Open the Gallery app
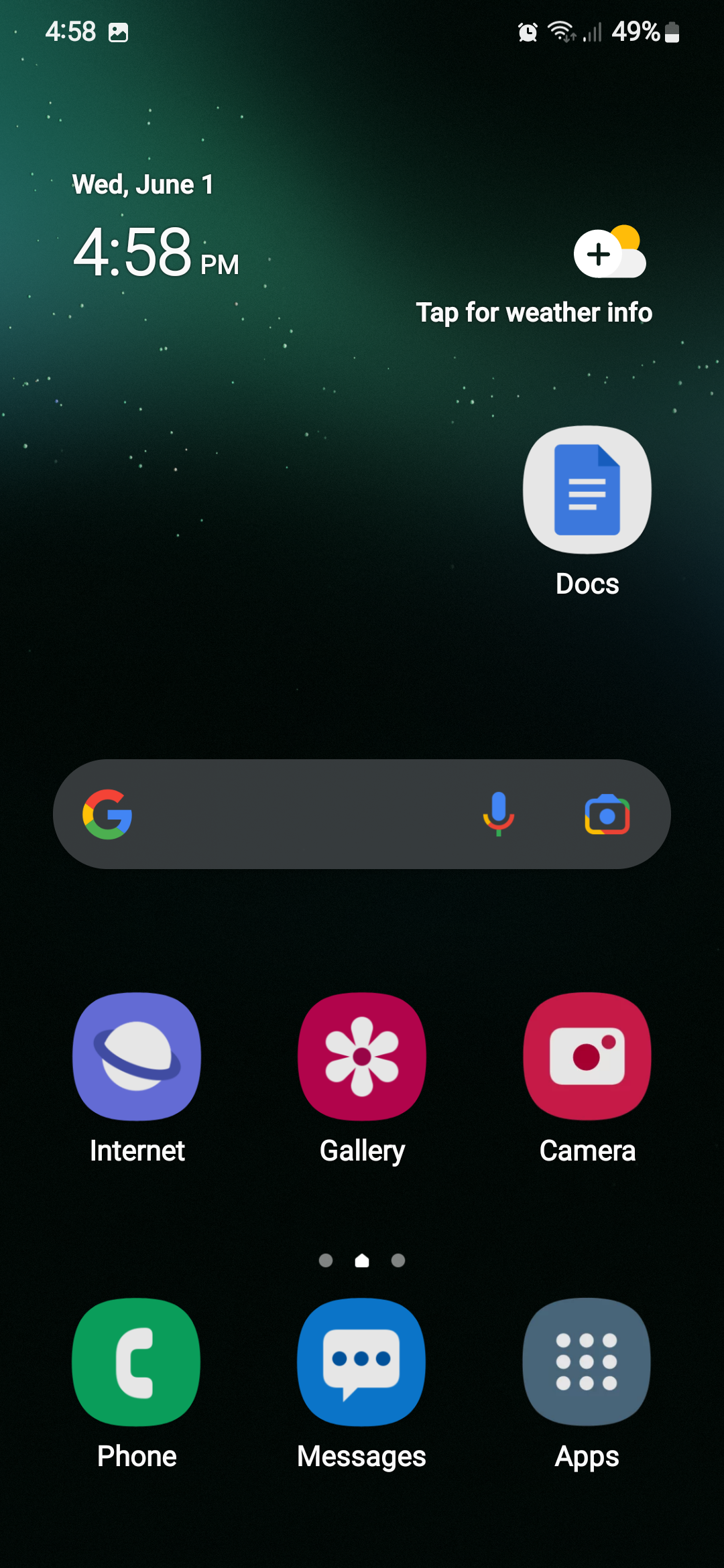 click(362, 1057)
